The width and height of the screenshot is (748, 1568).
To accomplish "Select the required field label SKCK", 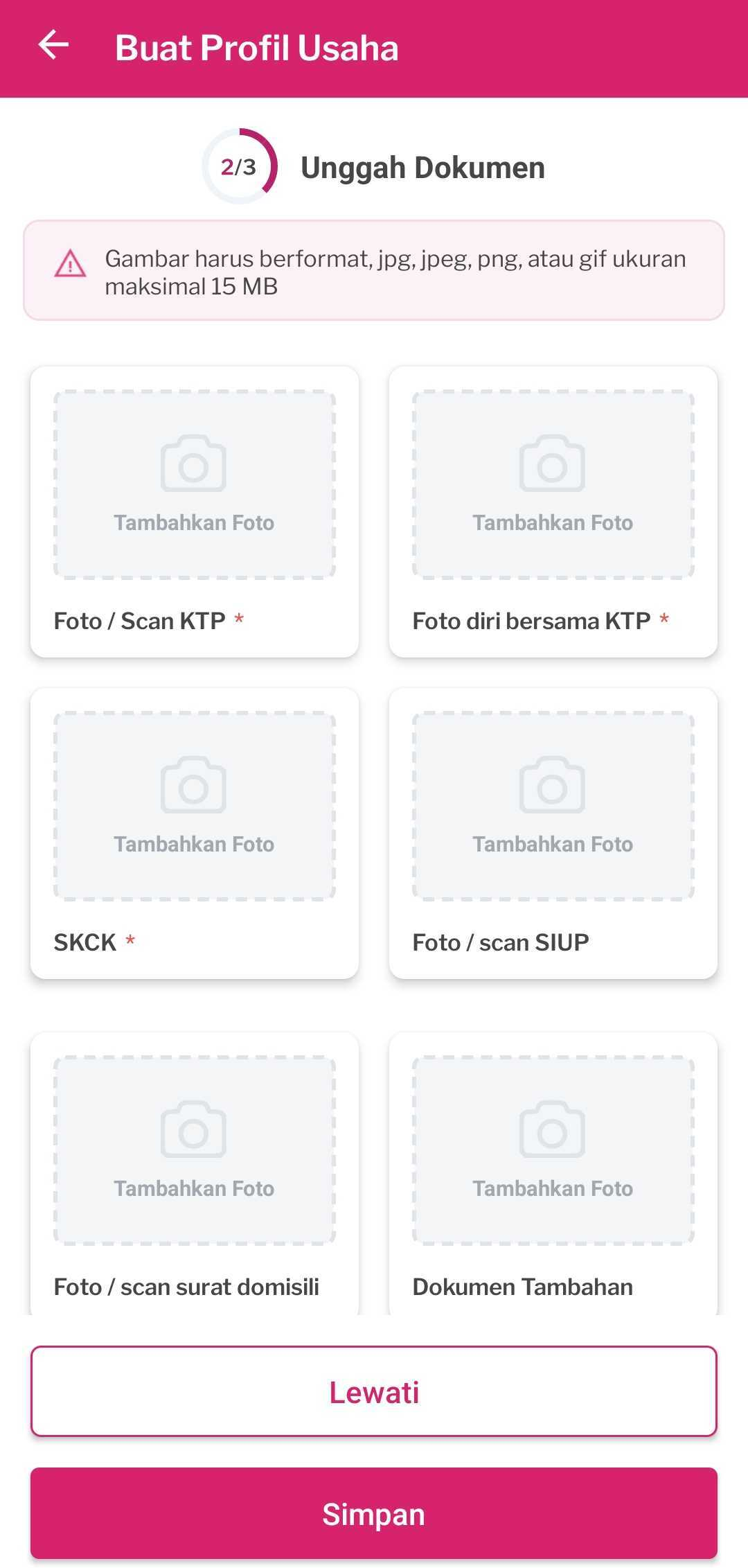I will 85,941.
